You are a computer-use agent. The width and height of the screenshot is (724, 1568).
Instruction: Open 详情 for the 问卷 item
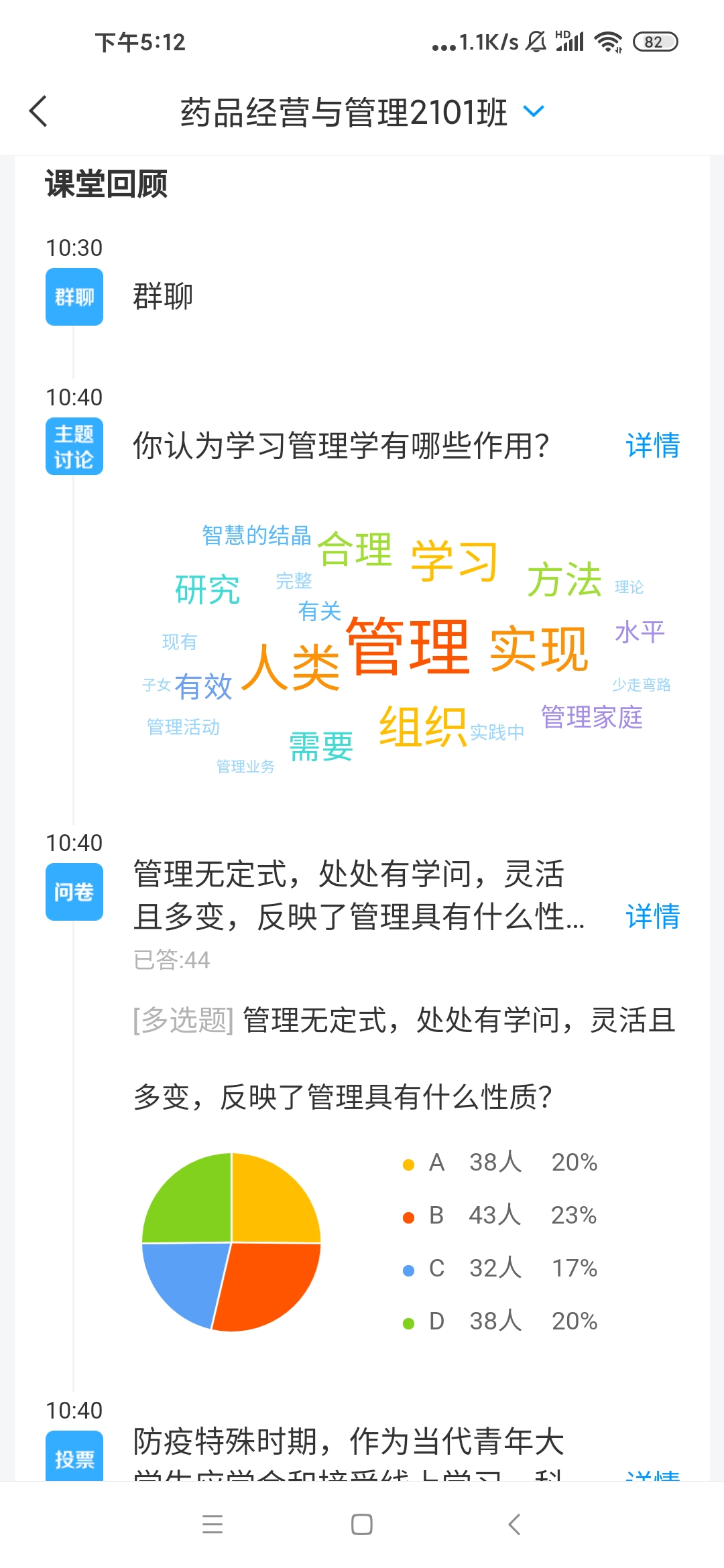tap(652, 916)
